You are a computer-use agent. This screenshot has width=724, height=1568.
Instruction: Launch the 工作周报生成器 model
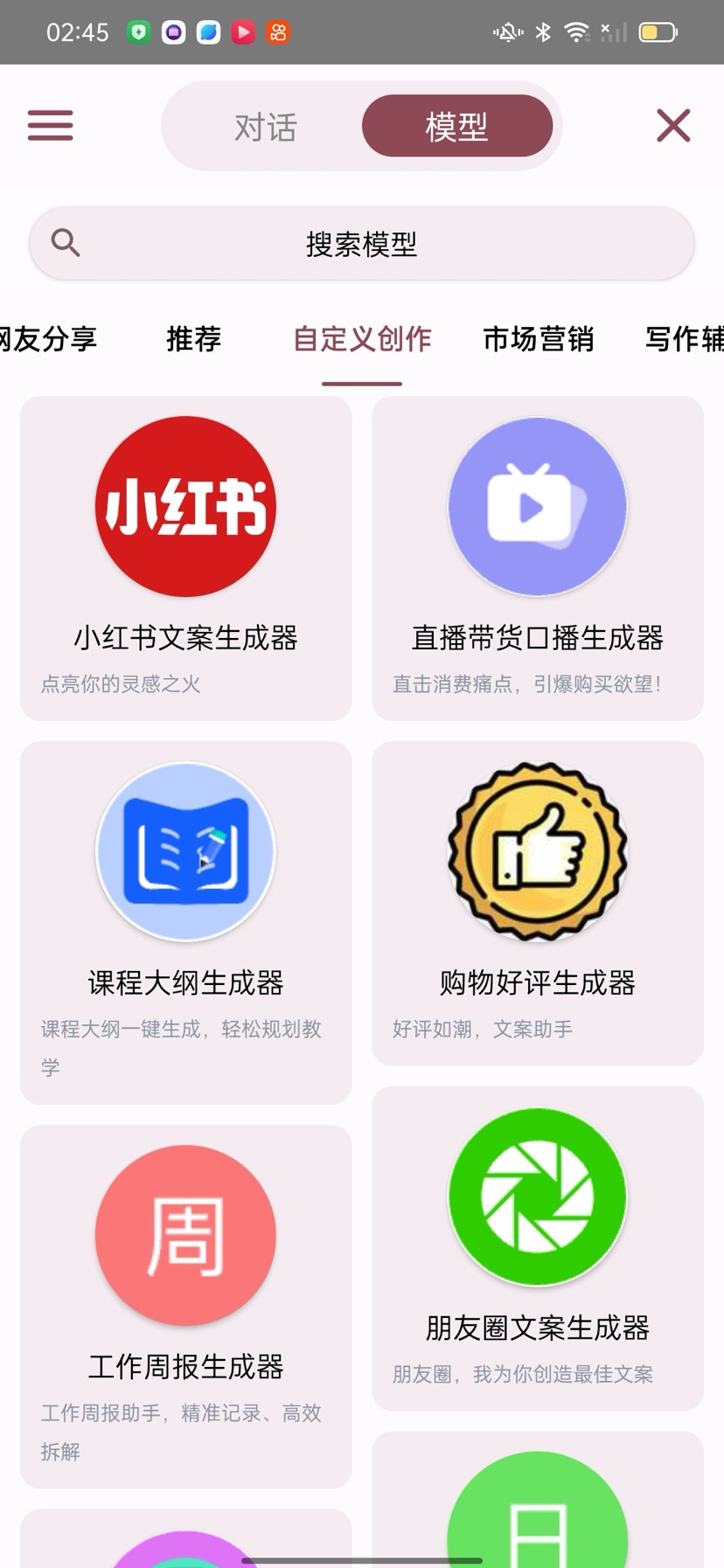click(186, 1306)
